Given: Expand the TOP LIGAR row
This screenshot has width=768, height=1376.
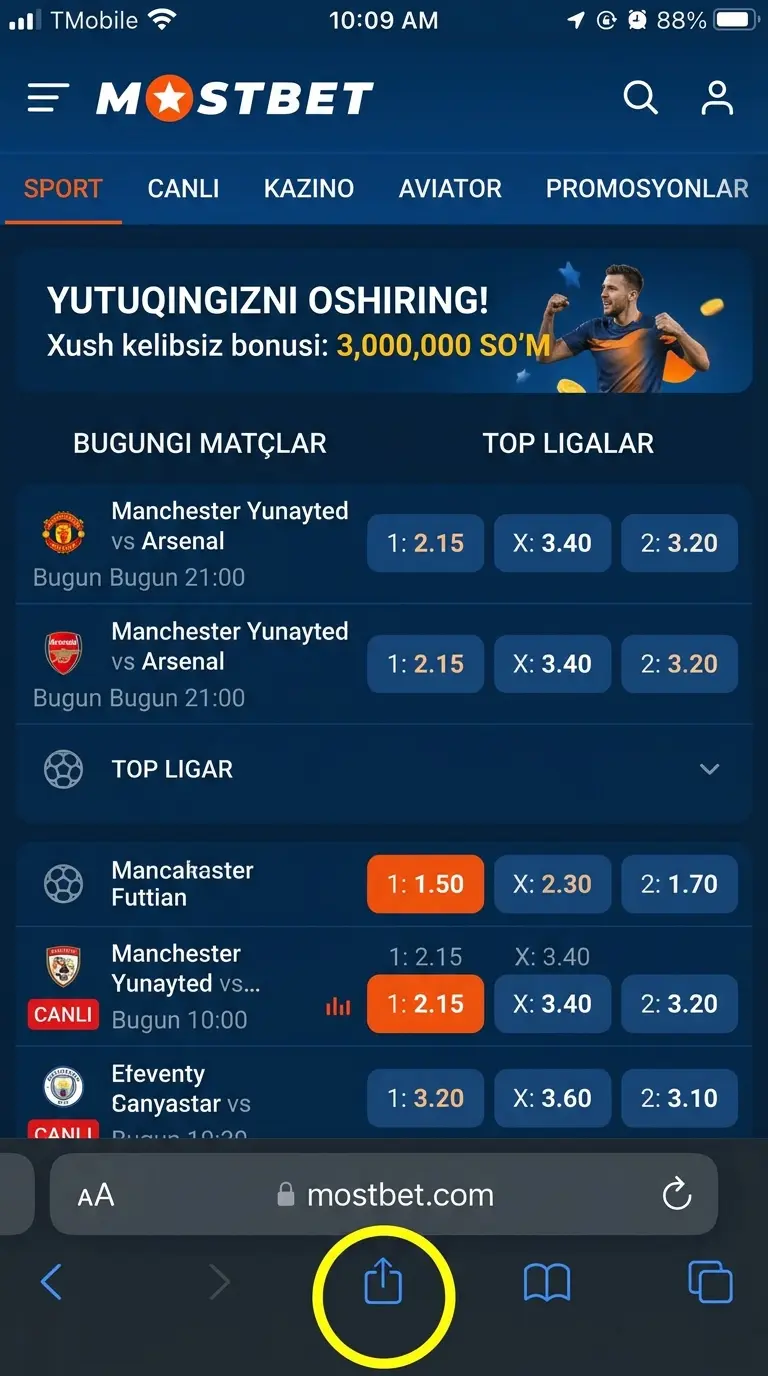Looking at the screenshot, I should 384,769.
